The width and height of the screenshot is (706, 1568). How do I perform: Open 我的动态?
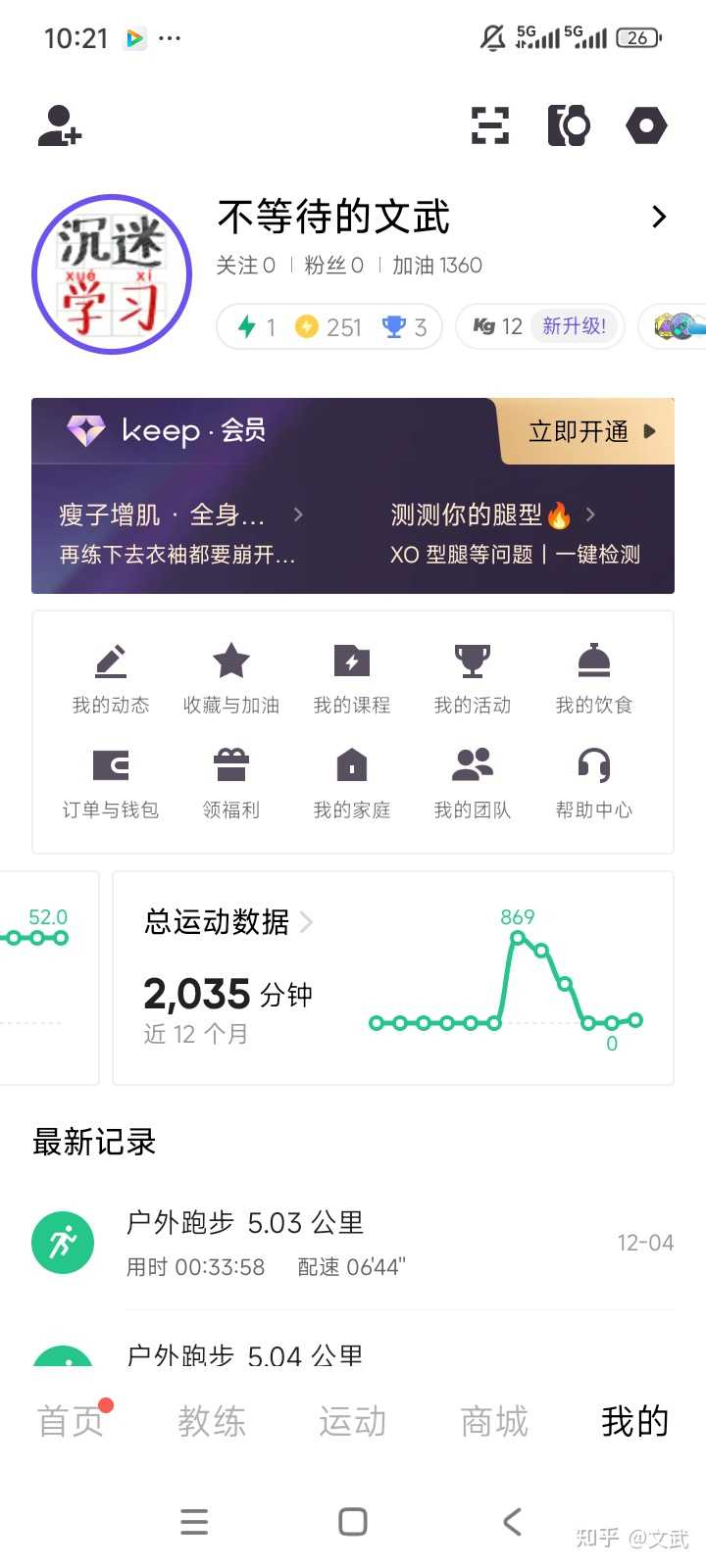click(x=111, y=678)
